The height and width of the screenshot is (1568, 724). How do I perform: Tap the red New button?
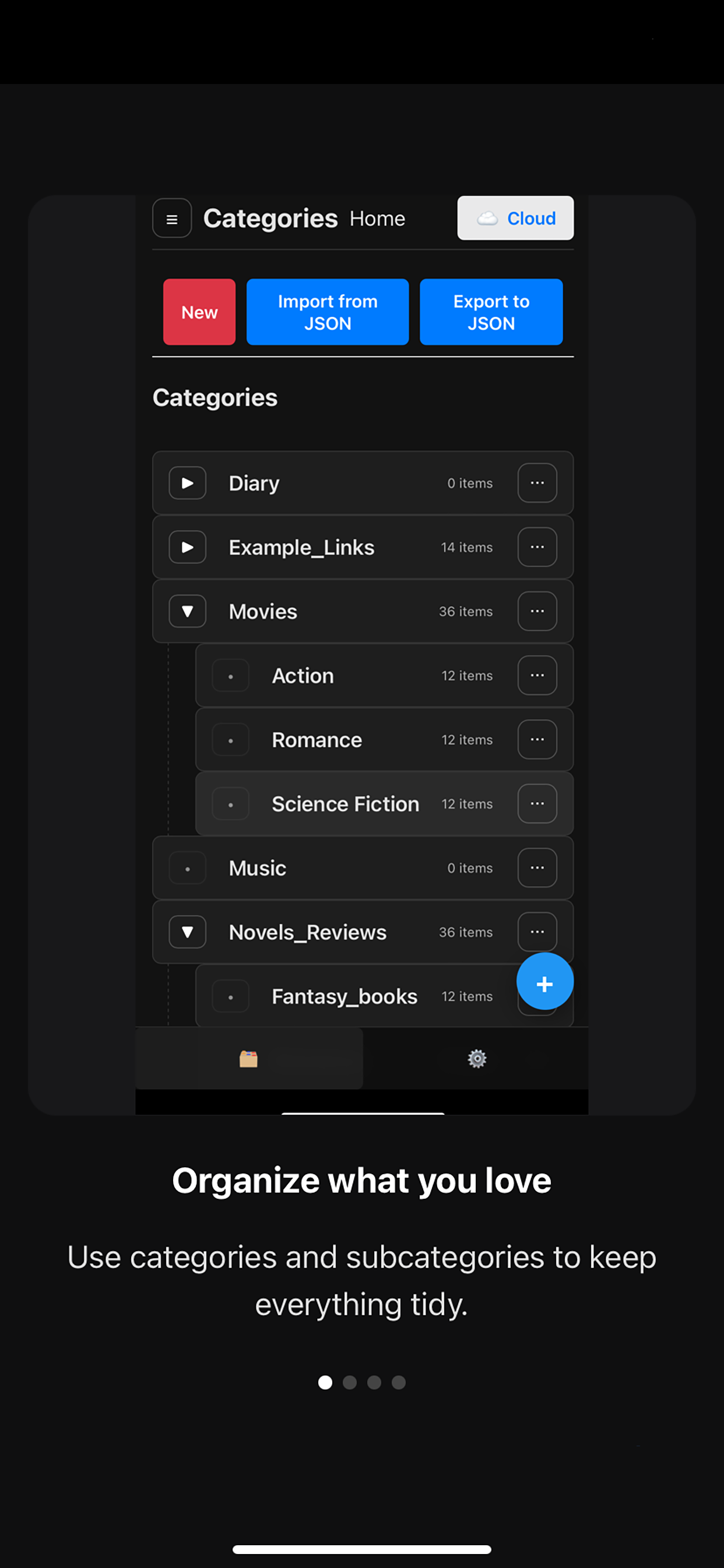pos(199,311)
